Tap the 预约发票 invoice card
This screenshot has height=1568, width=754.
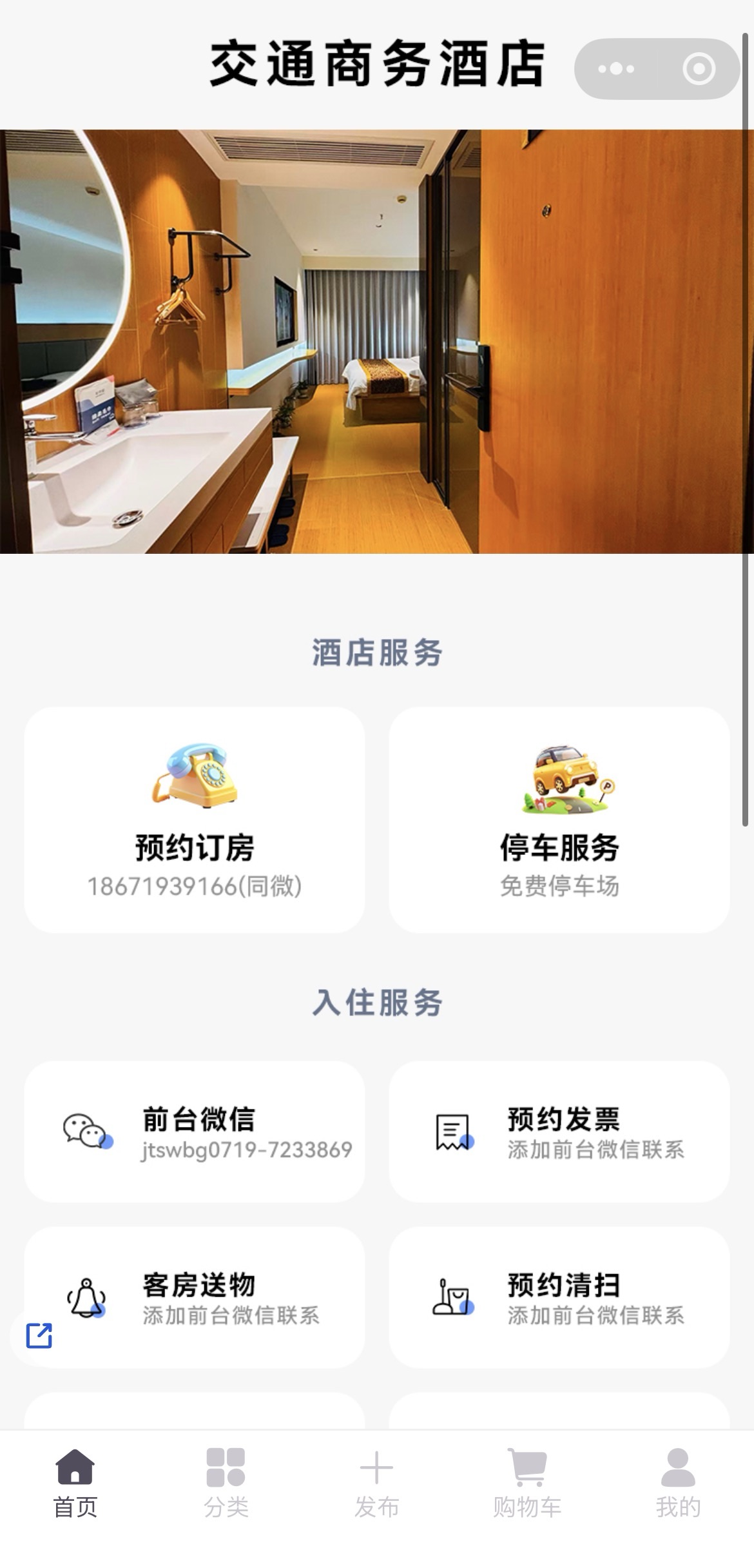(x=559, y=1132)
